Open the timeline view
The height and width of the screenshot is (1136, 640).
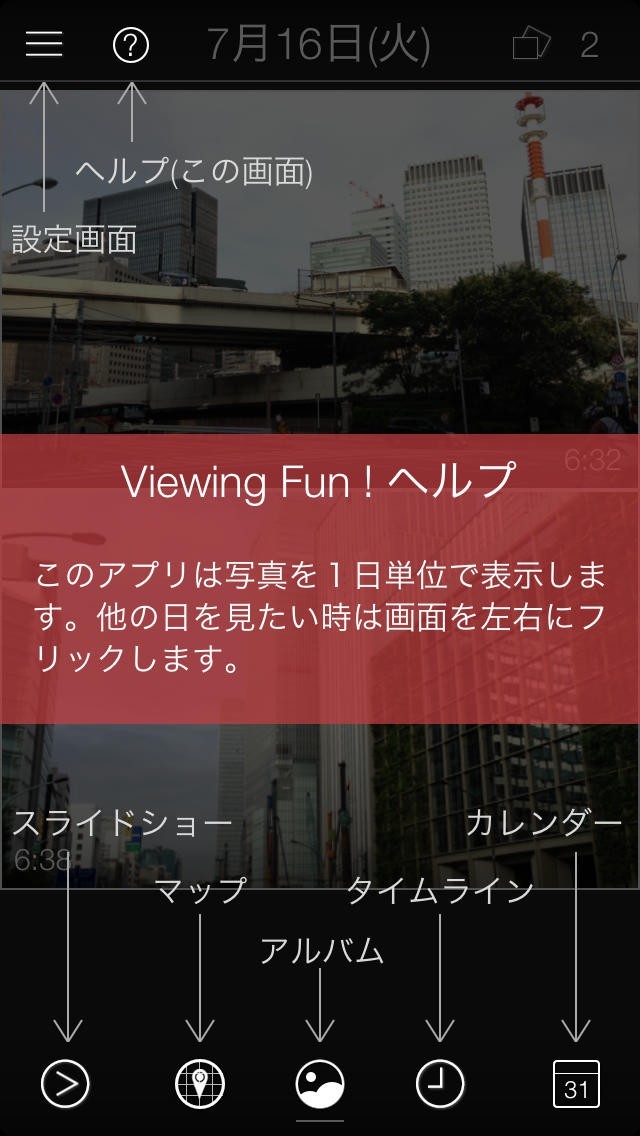pyautogui.click(x=440, y=1084)
